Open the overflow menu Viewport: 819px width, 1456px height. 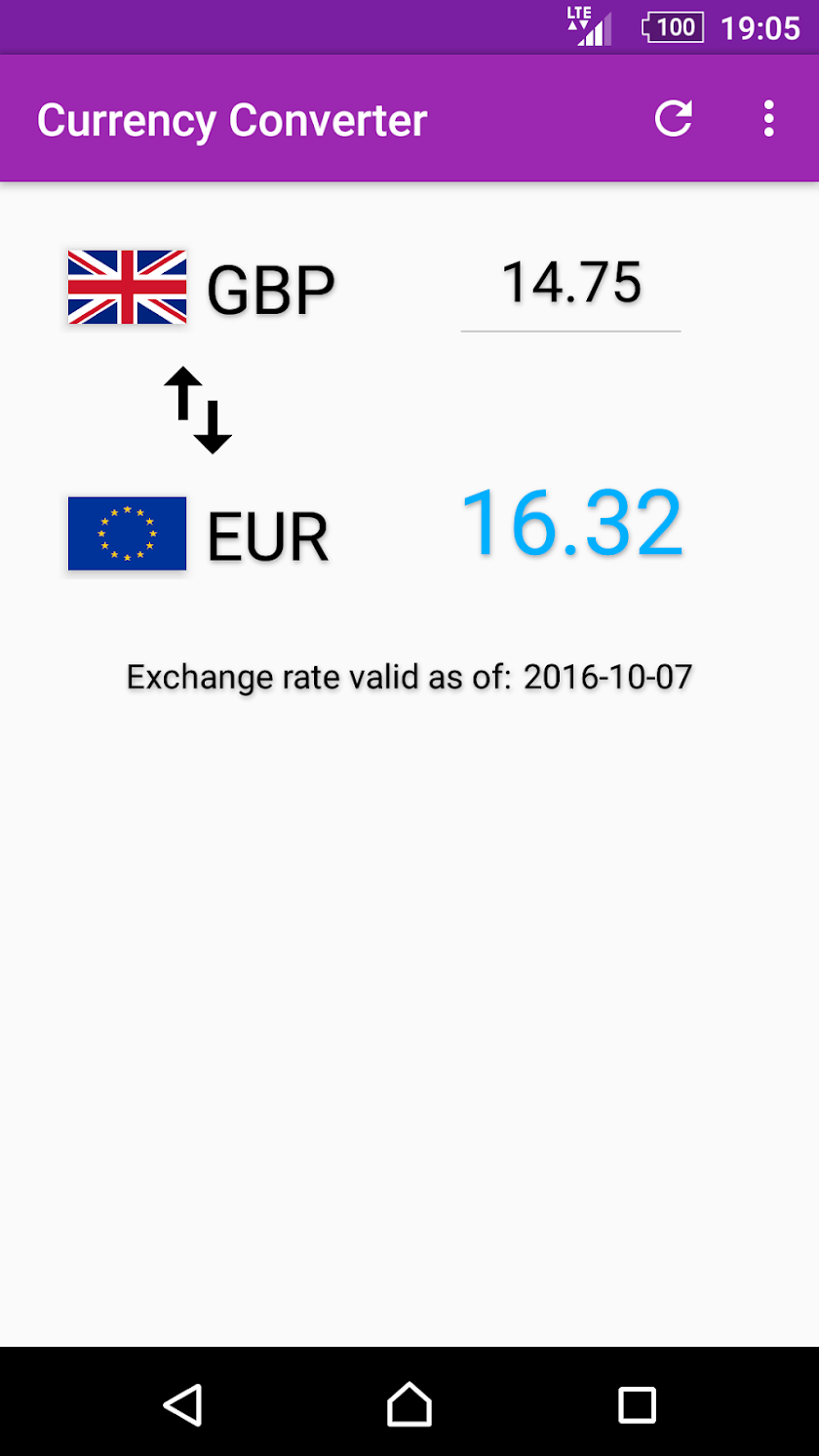point(769,119)
